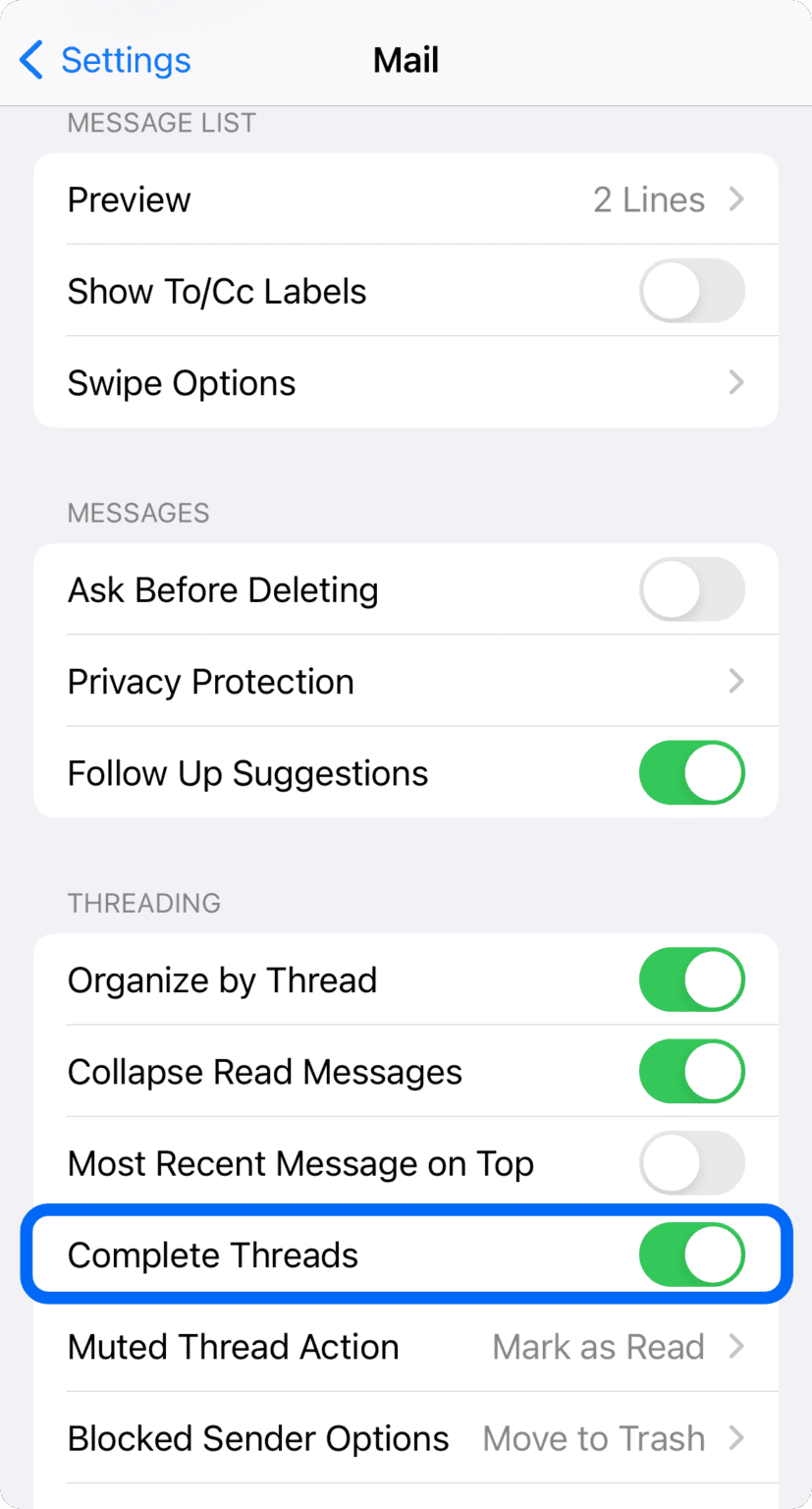Open Privacy Protection settings
Image resolution: width=812 pixels, height=1509 pixels.
(406, 681)
